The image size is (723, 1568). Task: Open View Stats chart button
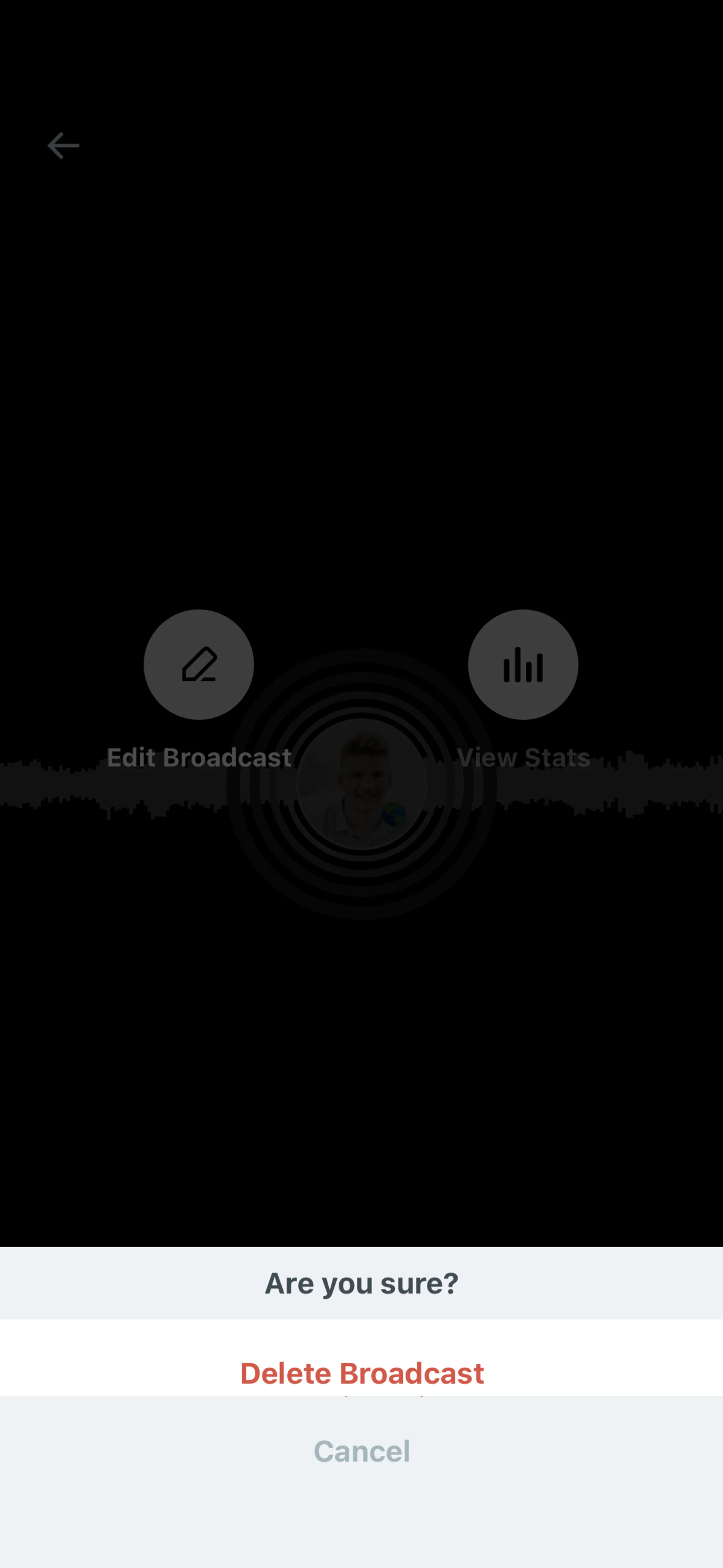click(x=523, y=664)
